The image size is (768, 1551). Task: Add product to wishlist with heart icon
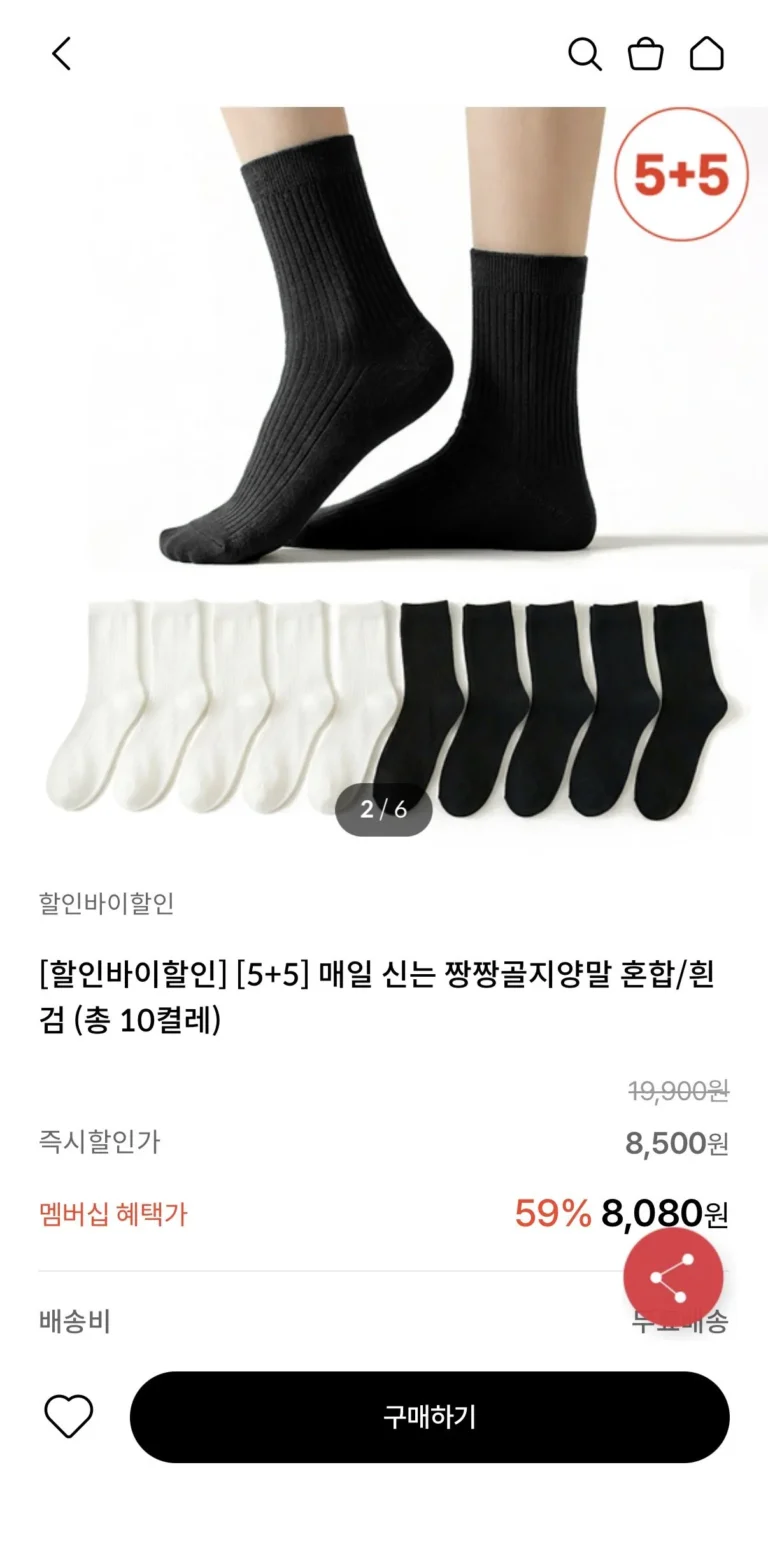[x=69, y=1417]
